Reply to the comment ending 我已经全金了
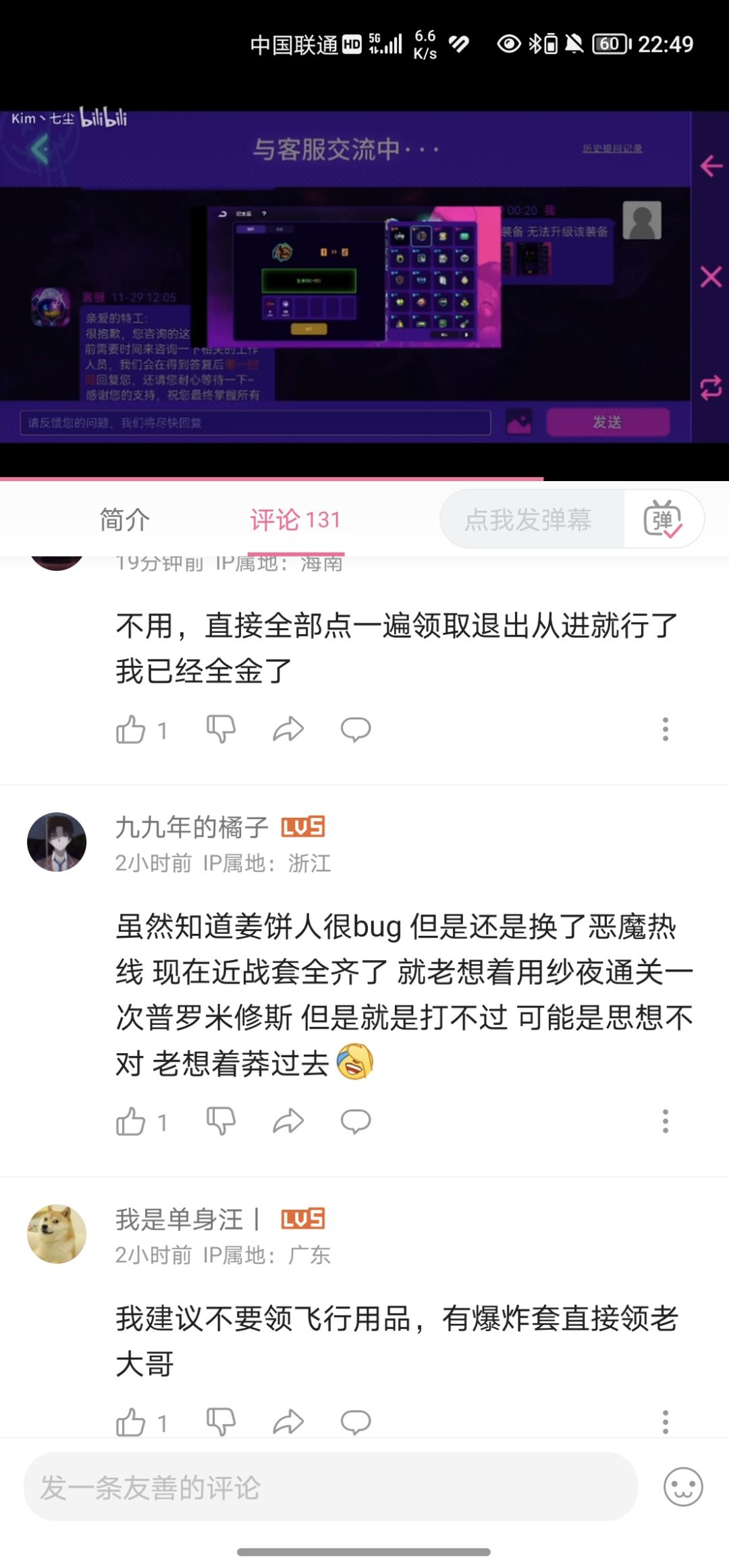 356,729
